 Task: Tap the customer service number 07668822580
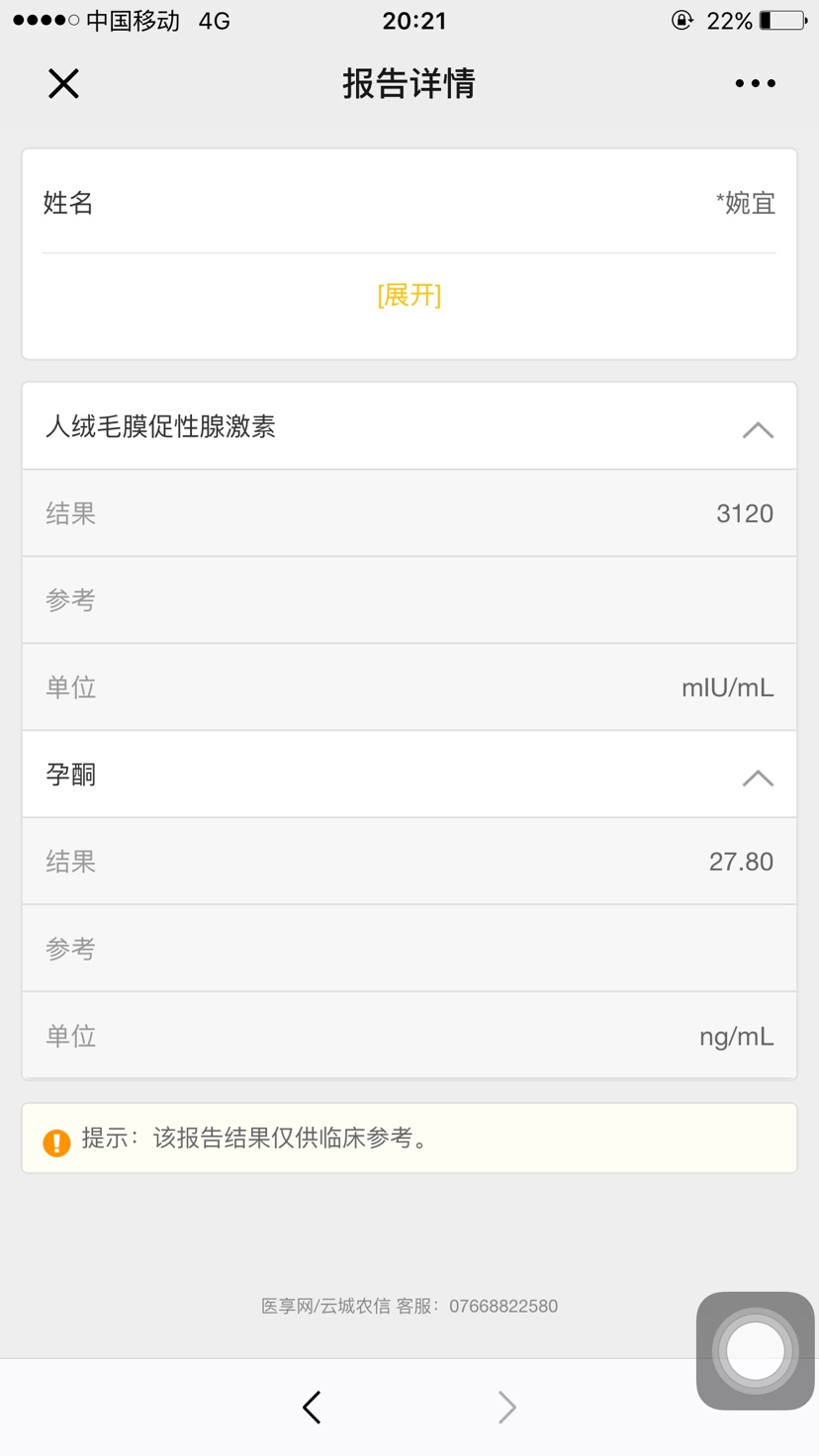pyautogui.click(x=502, y=1306)
